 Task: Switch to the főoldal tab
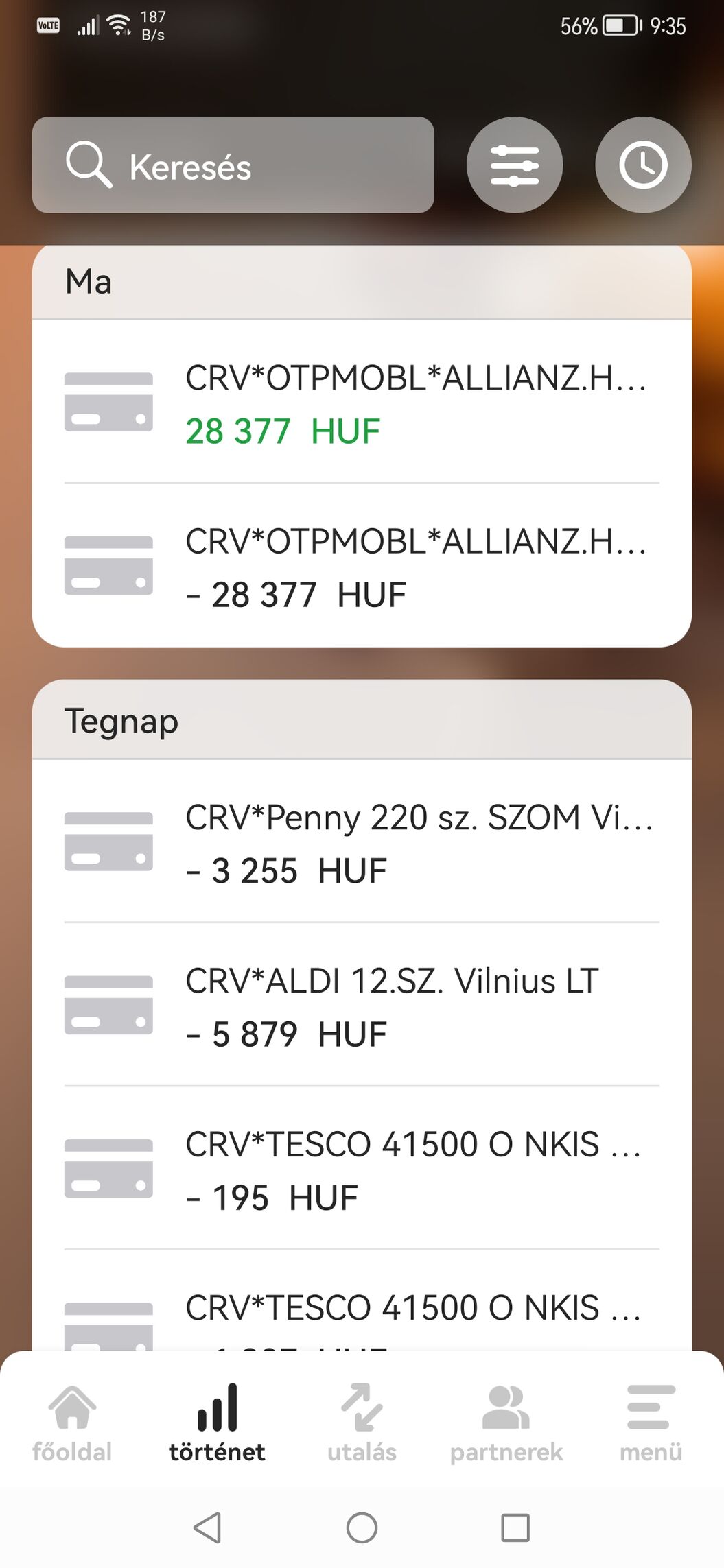[72, 1423]
